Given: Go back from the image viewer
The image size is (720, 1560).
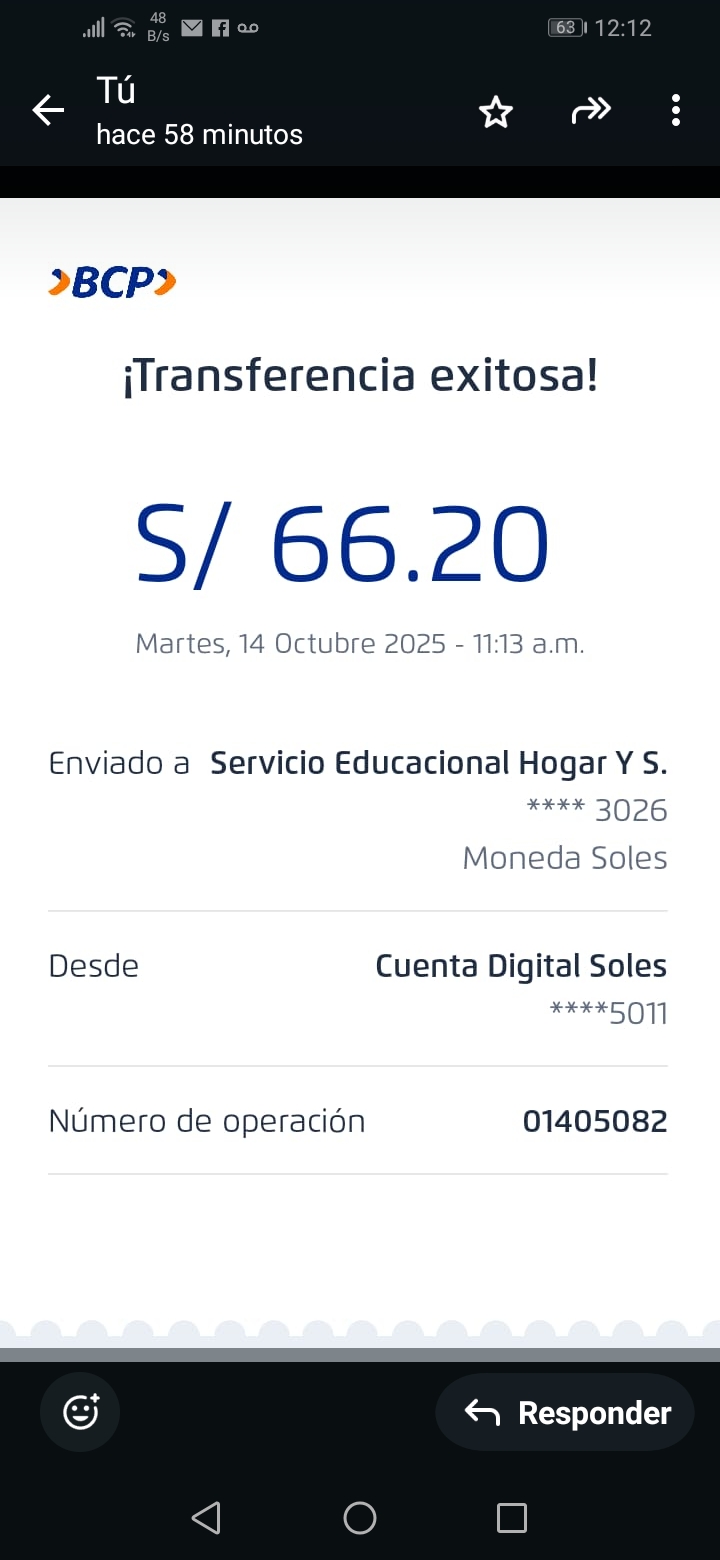Looking at the screenshot, I should coord(48,111).
